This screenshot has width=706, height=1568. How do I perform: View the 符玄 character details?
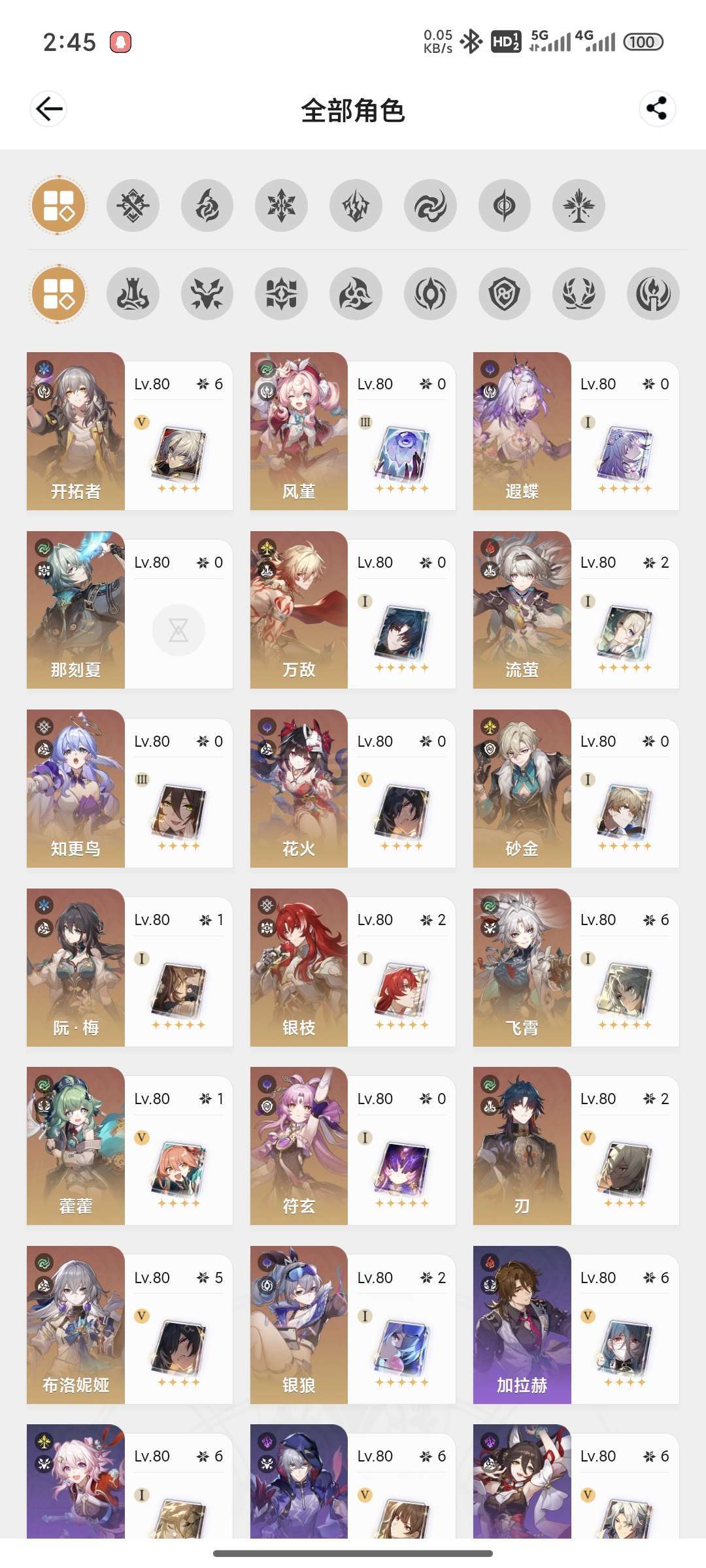click(x=353, y=1146)
